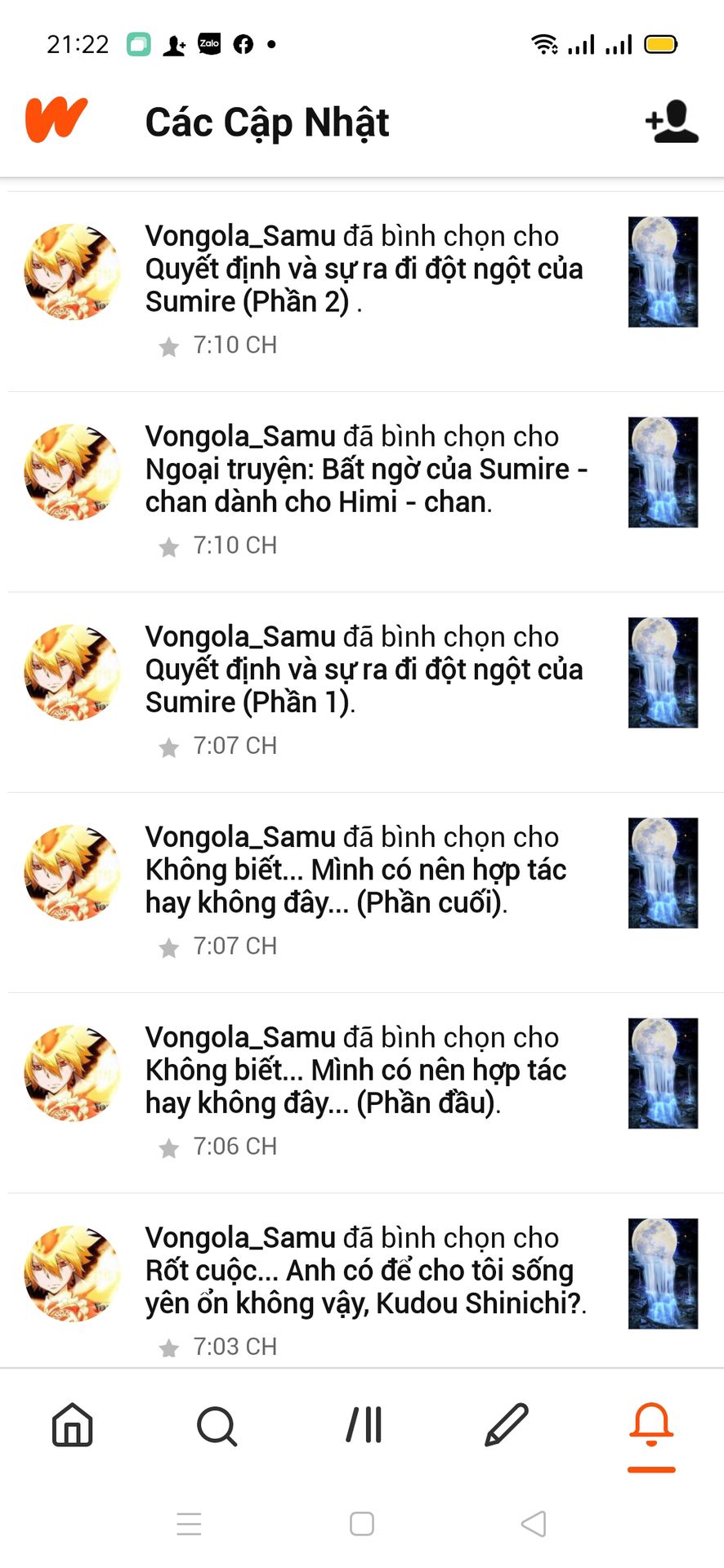Tap the system back button

click(534, 1524)
